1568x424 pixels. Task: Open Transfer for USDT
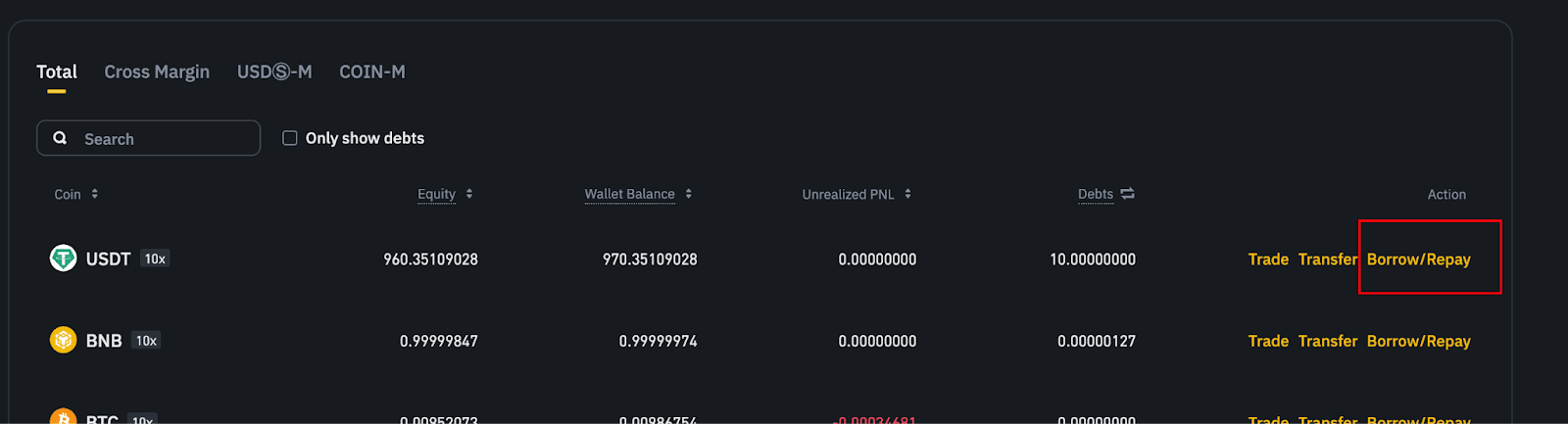[x=1328, y=259]
